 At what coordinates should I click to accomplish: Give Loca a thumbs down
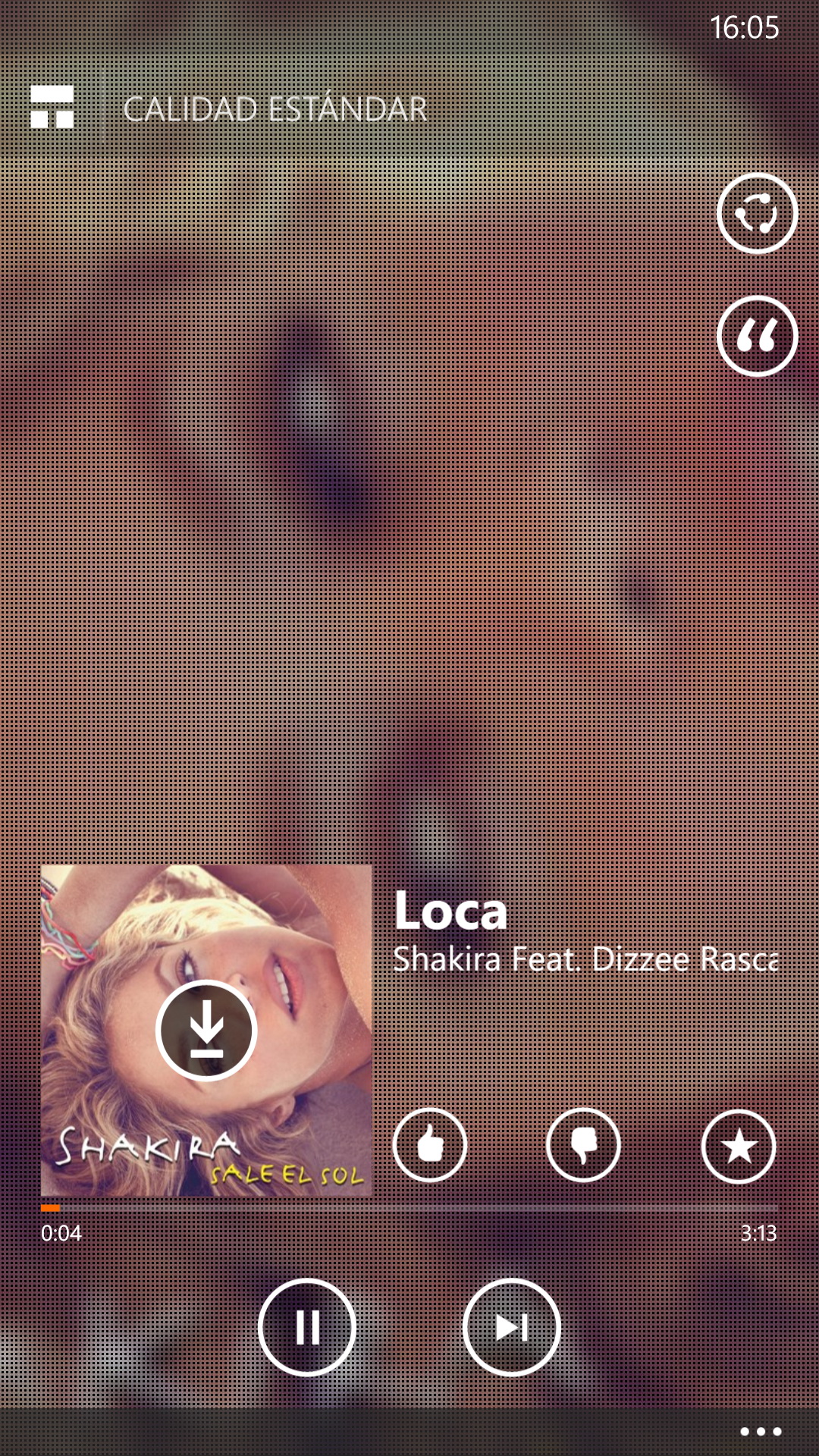[x=583, y=1145]
